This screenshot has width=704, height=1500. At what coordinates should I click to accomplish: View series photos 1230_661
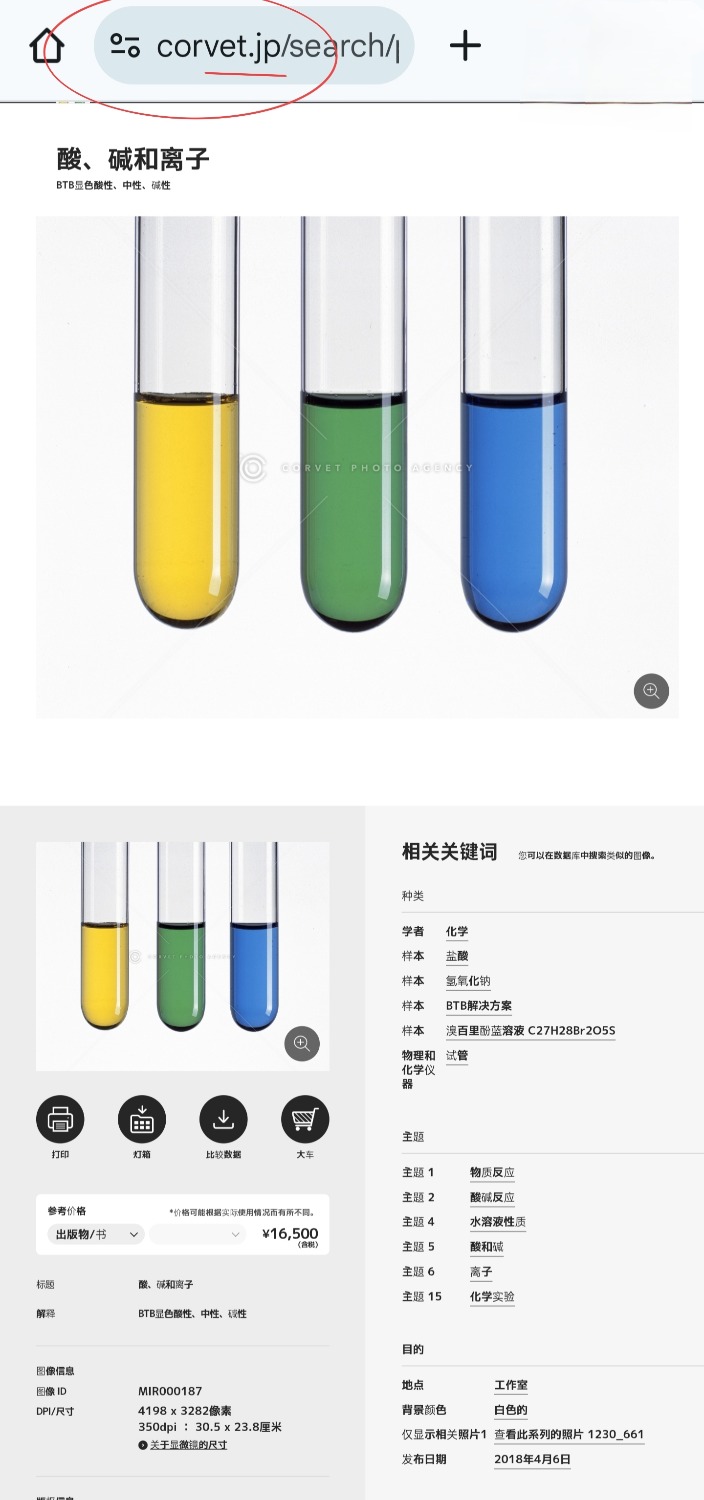coord(569,1435)
